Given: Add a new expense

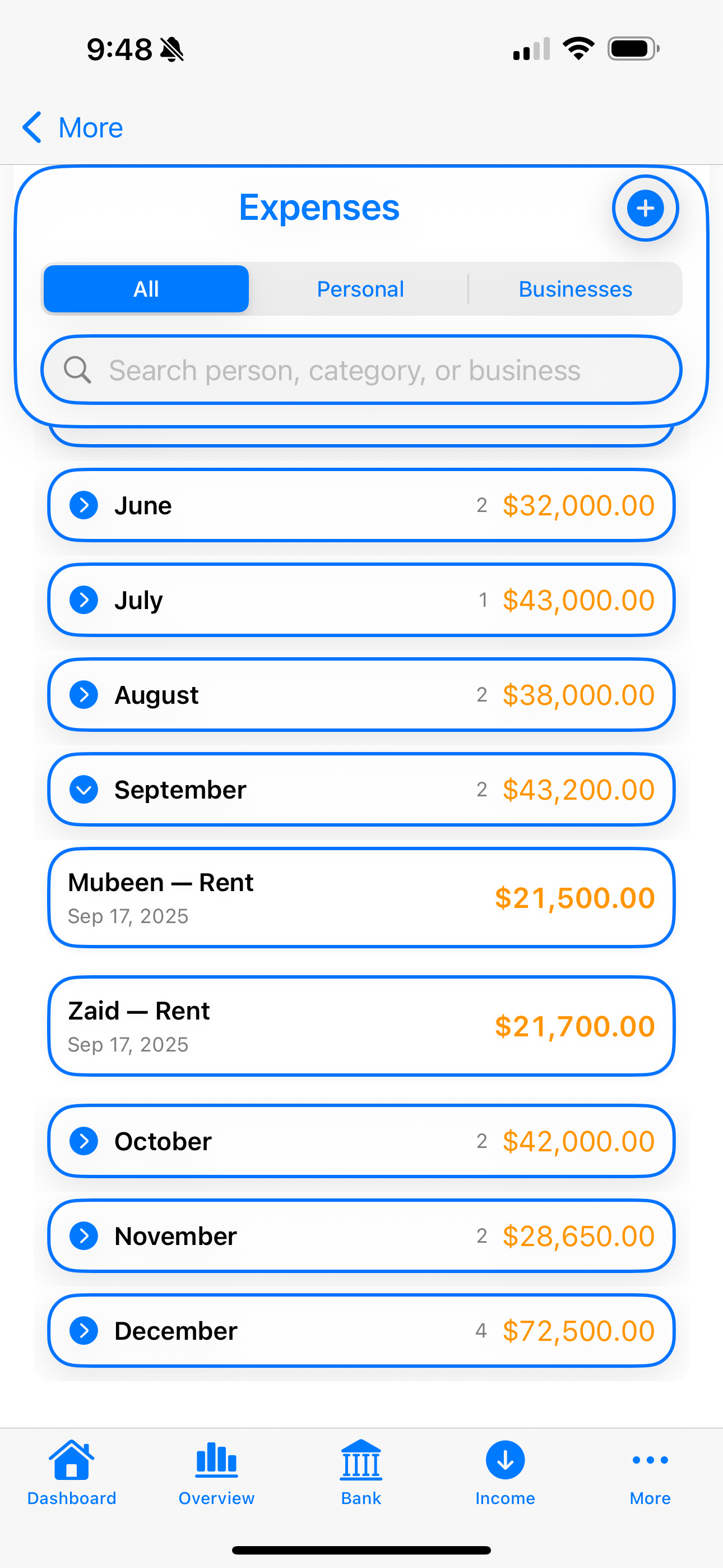Looking at the screenshot, I should 645,208.
